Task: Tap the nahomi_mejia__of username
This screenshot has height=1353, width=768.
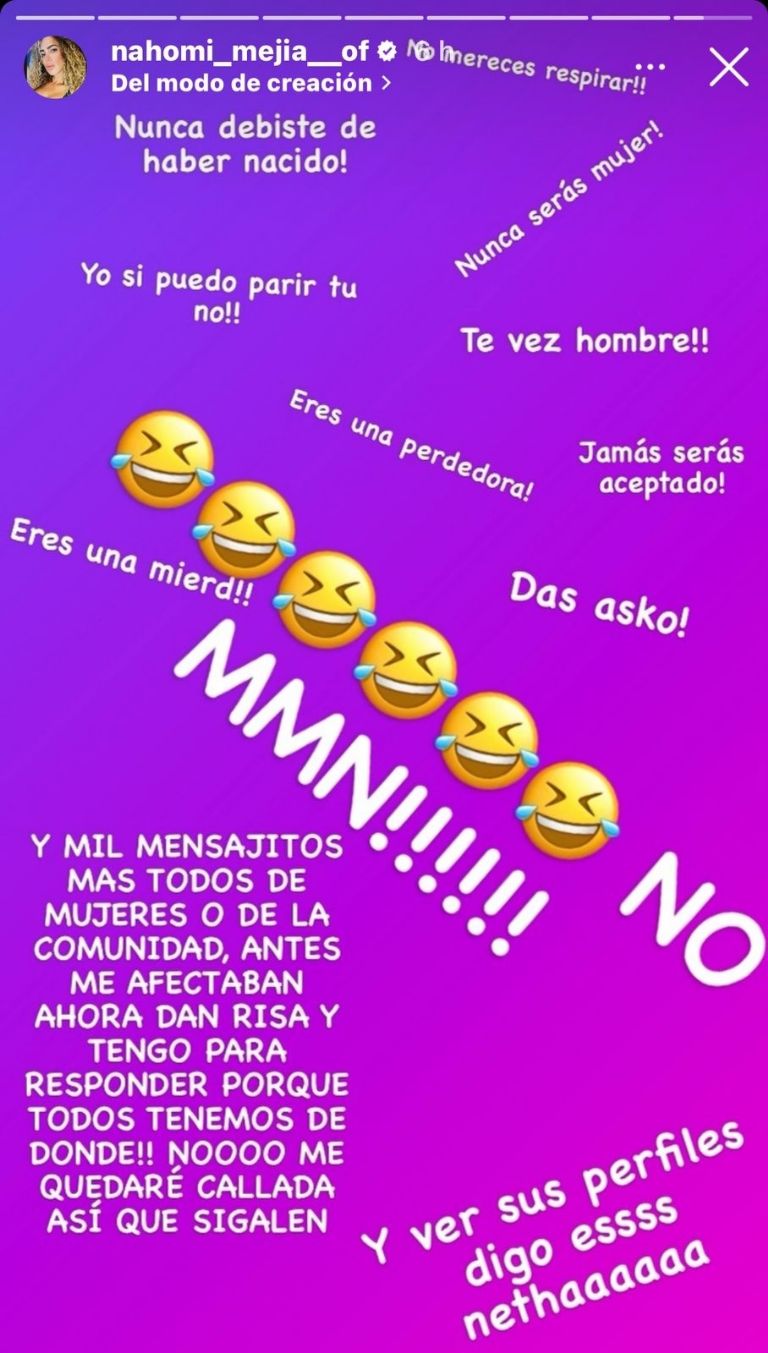Action: tap(240, 52)
